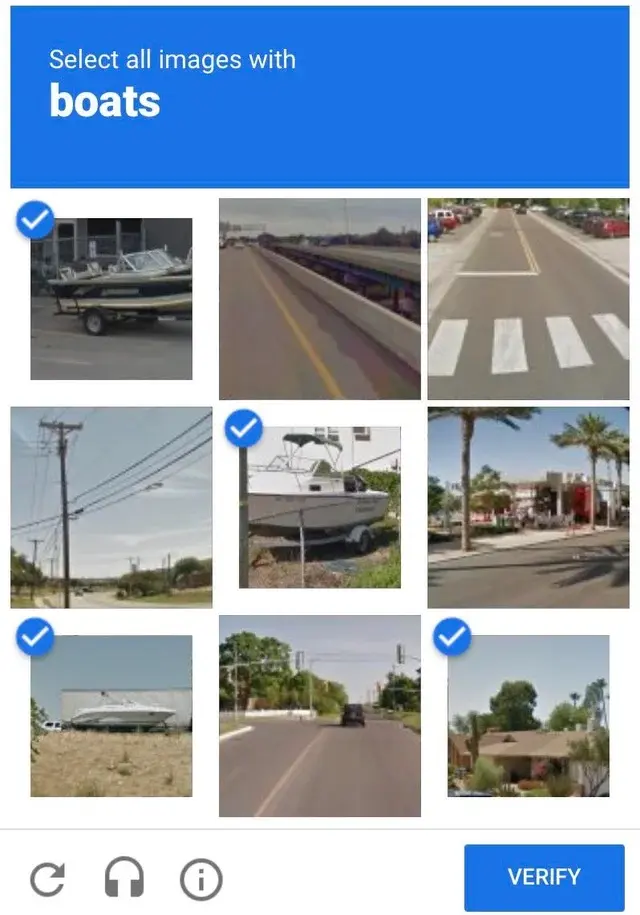The width and height of the screenshot is (640, 915).
Task: Tap the VERIFY button
Action: click(x=544, y=877)
